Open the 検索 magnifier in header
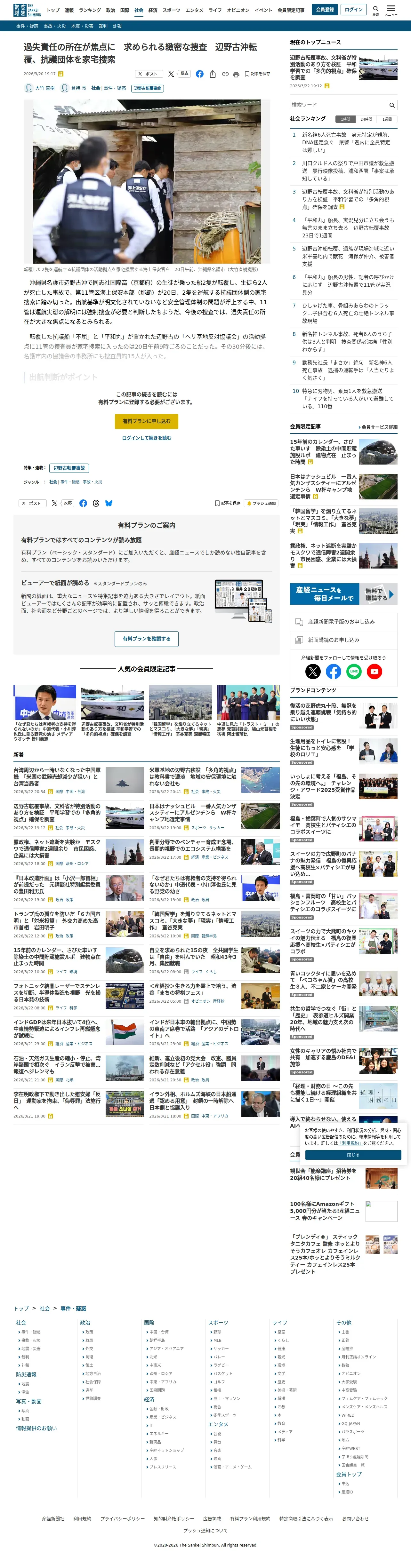The image size is (411, 1568). (376, 10)
